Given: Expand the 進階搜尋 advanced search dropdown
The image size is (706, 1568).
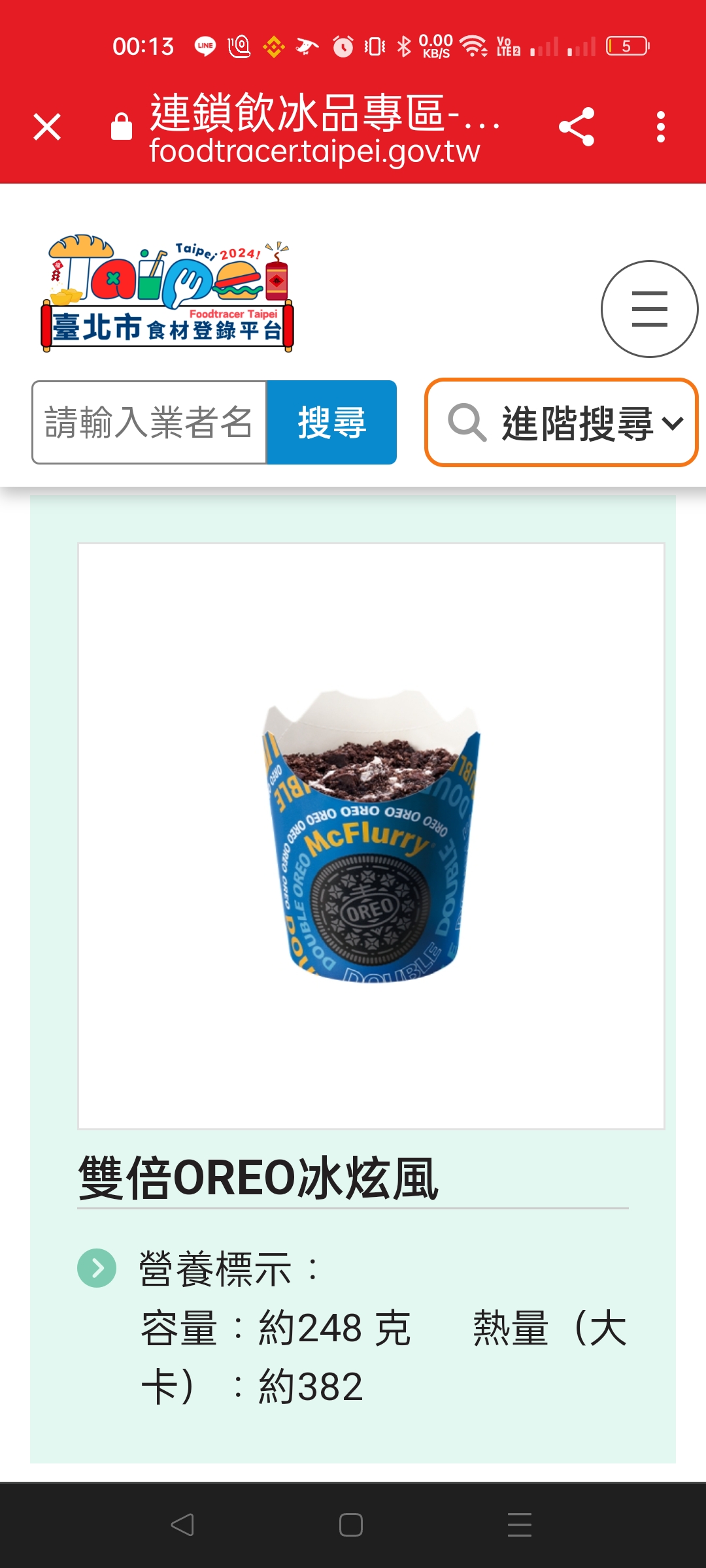Looking at the screenshot, I should 562,423.
